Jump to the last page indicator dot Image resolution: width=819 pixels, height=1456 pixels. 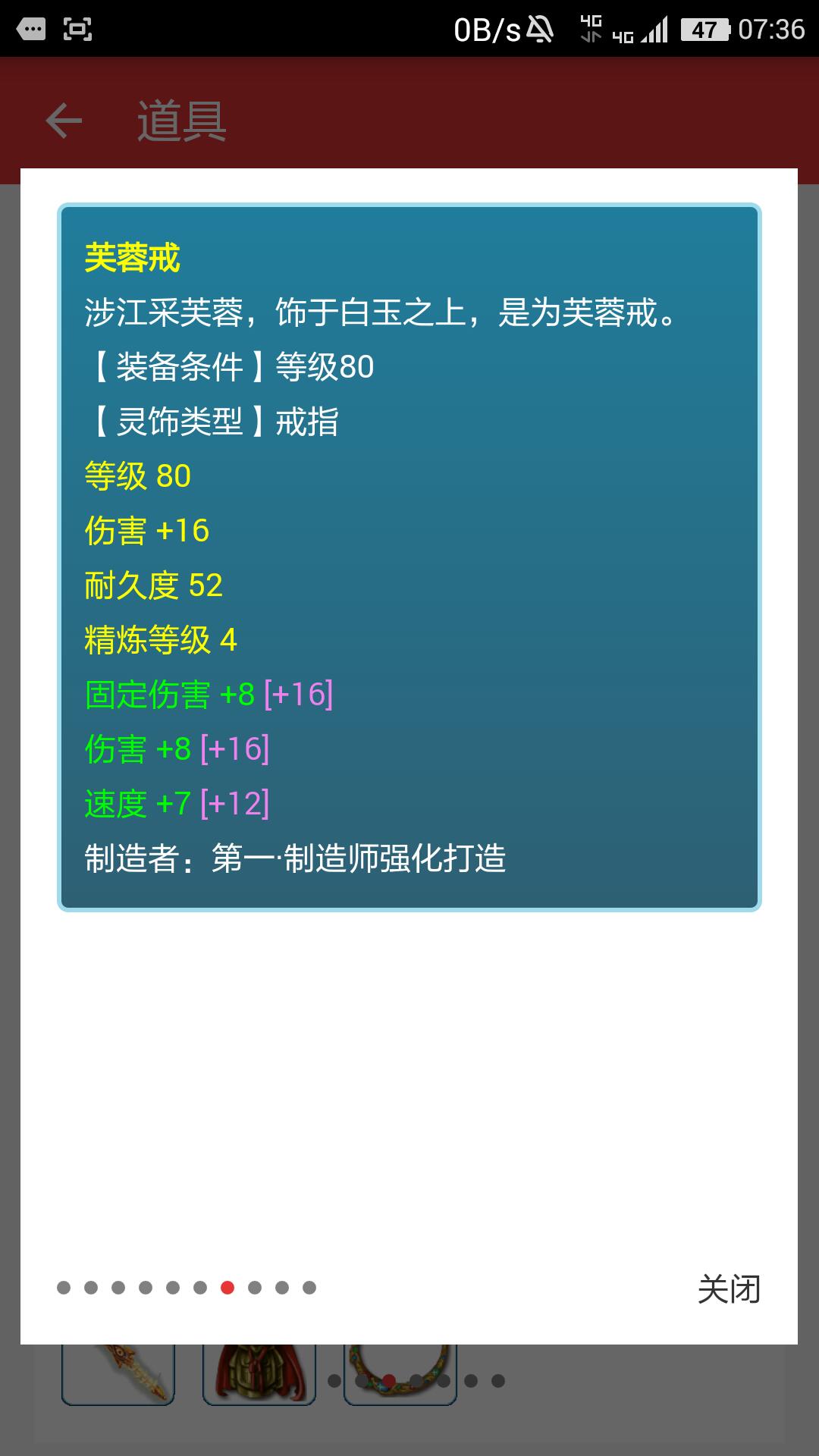click(x=309, y=1288)
